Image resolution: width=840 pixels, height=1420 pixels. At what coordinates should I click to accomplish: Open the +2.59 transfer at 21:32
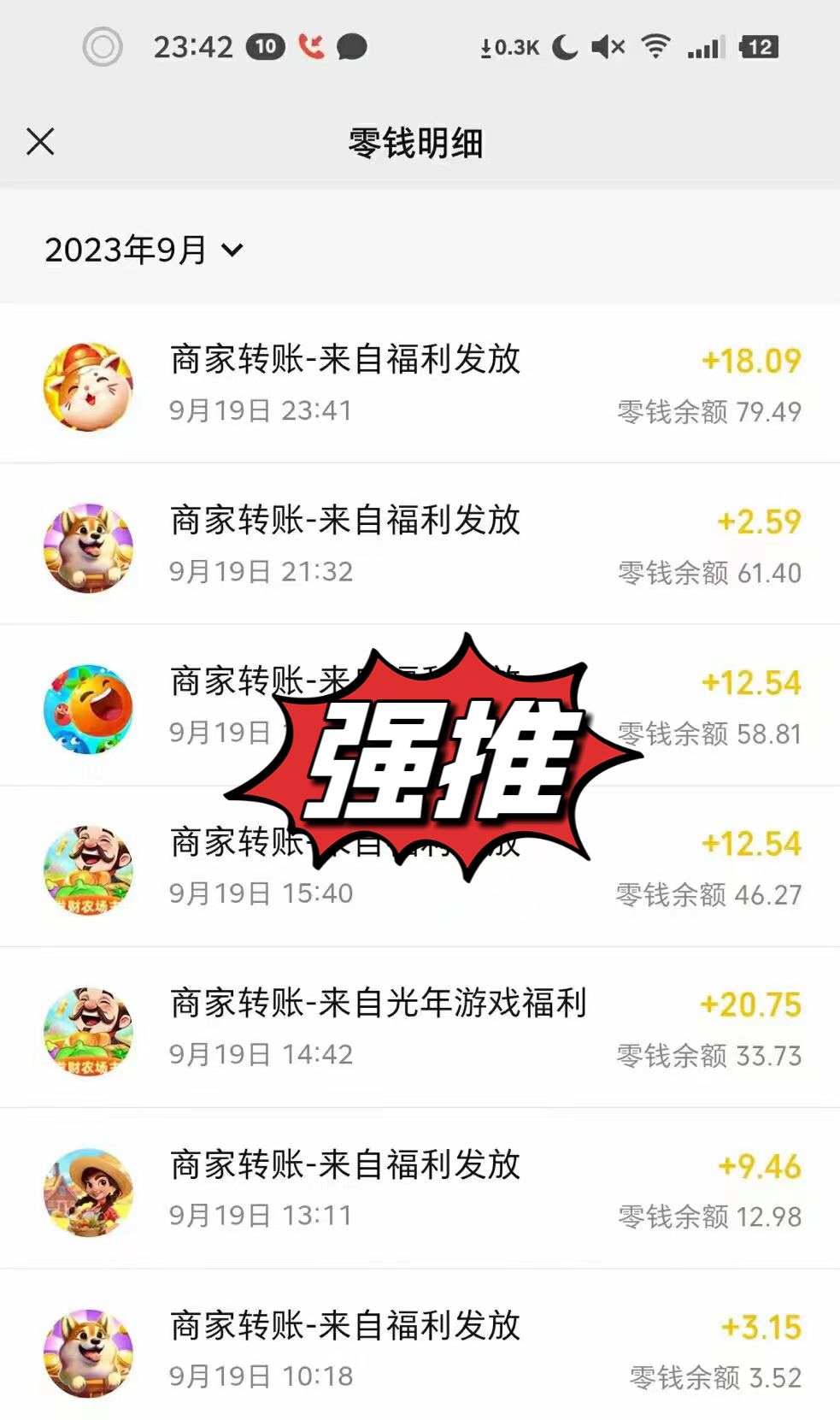click(x=419, y=545)
